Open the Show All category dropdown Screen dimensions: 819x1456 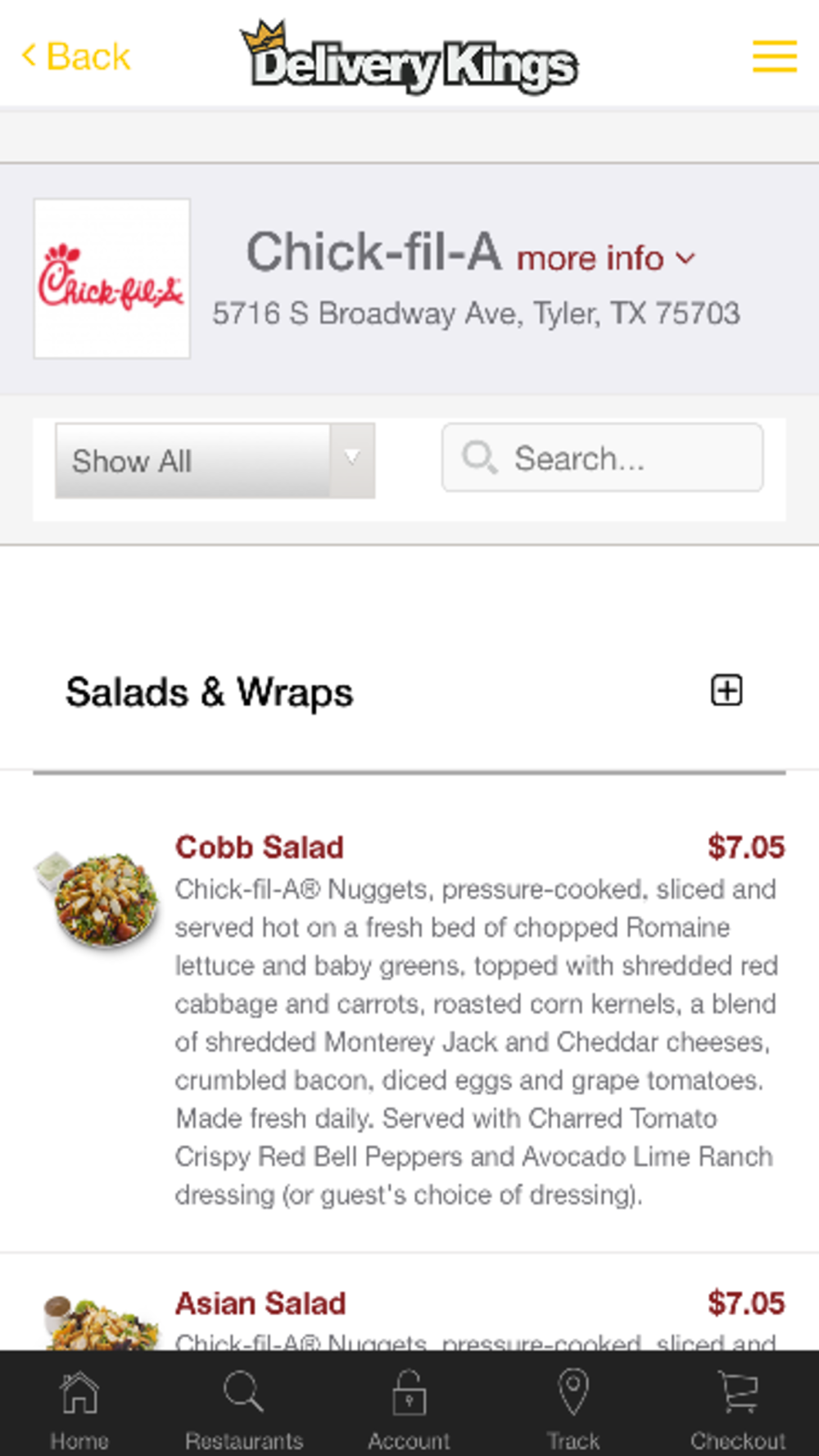(215, 461)
